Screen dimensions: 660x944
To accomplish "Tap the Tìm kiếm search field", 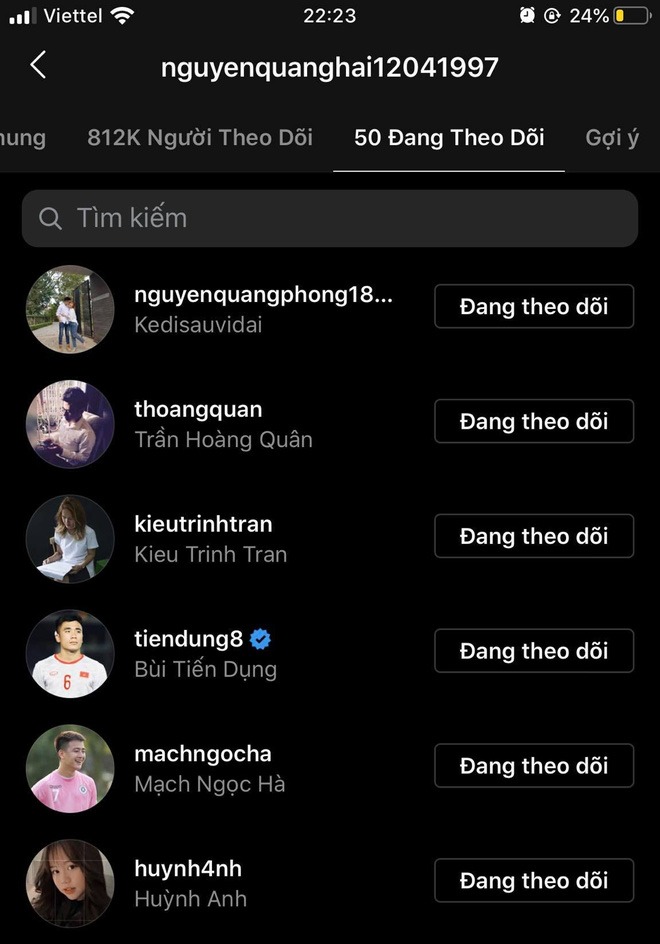I will click(330, 218).
